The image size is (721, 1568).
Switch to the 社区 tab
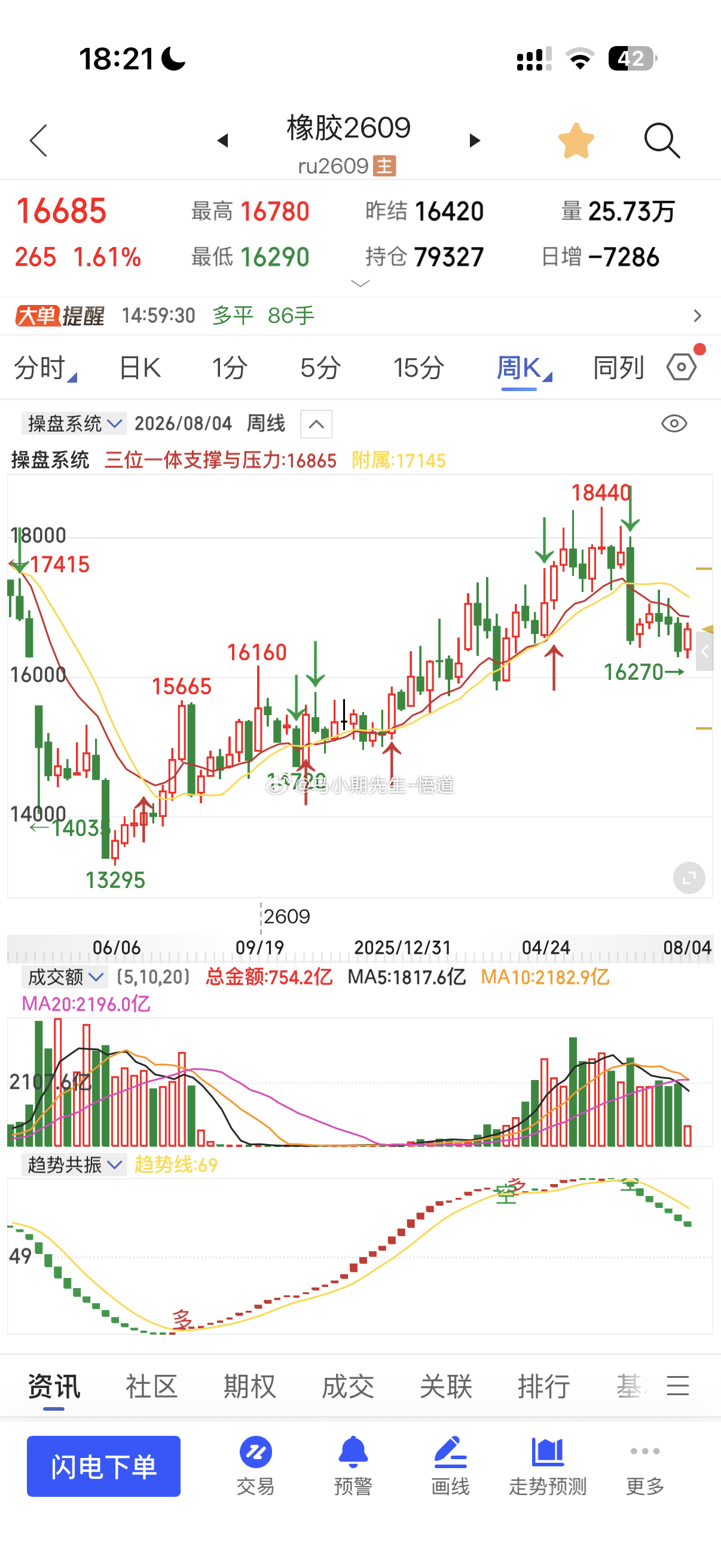click(x=151, y=1386)
